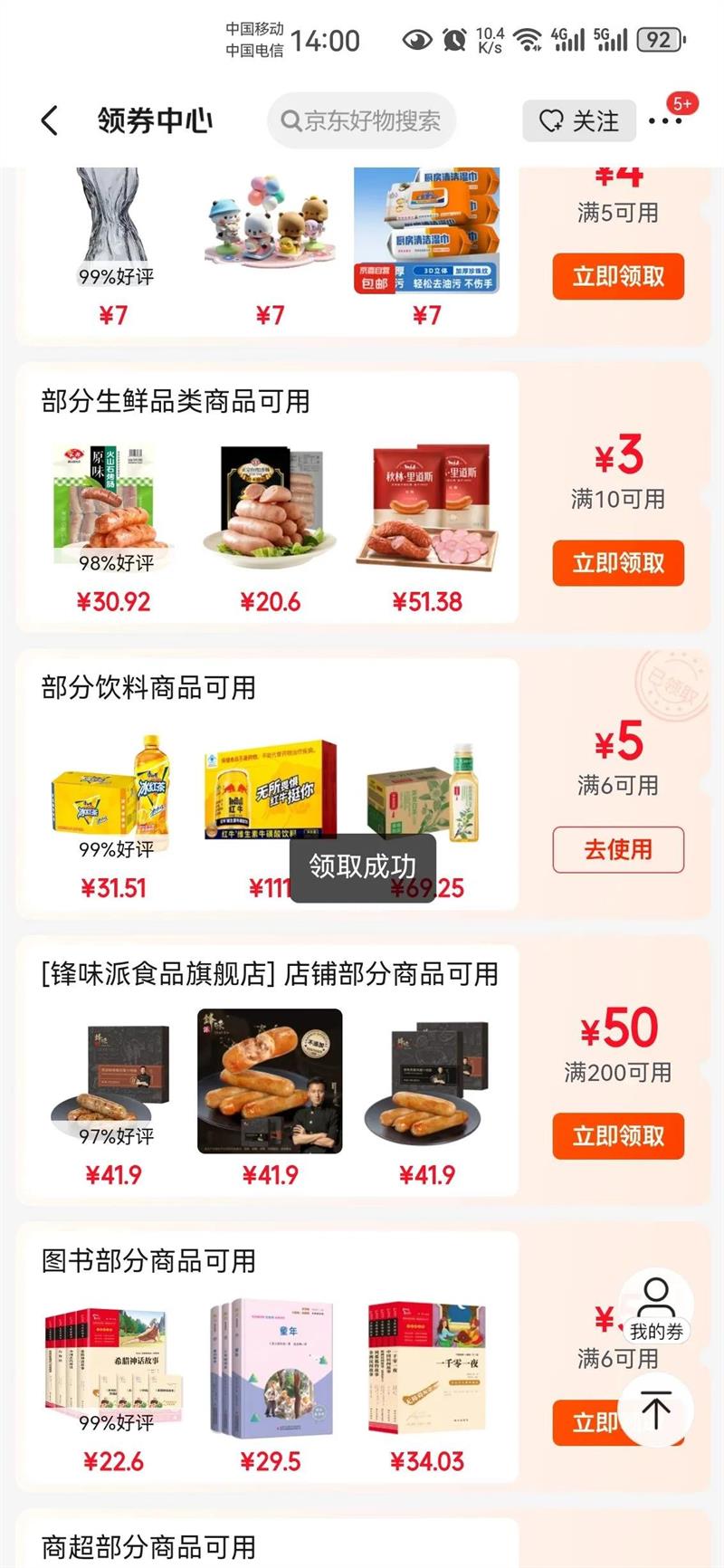Follow with the 关注 button
724x1568 pixels.
click(x=579, y=121)
